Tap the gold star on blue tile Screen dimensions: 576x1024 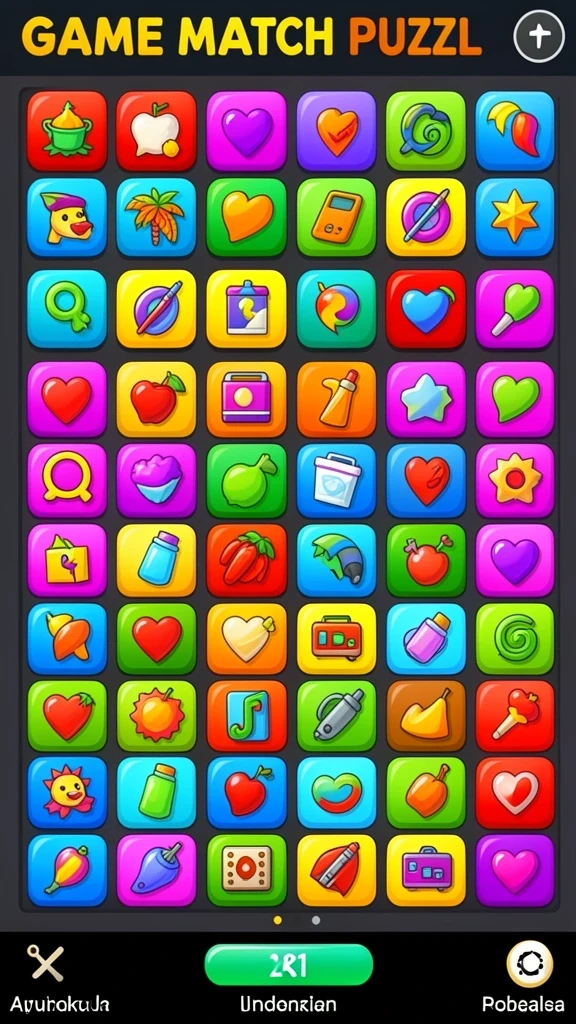point(515,217)
